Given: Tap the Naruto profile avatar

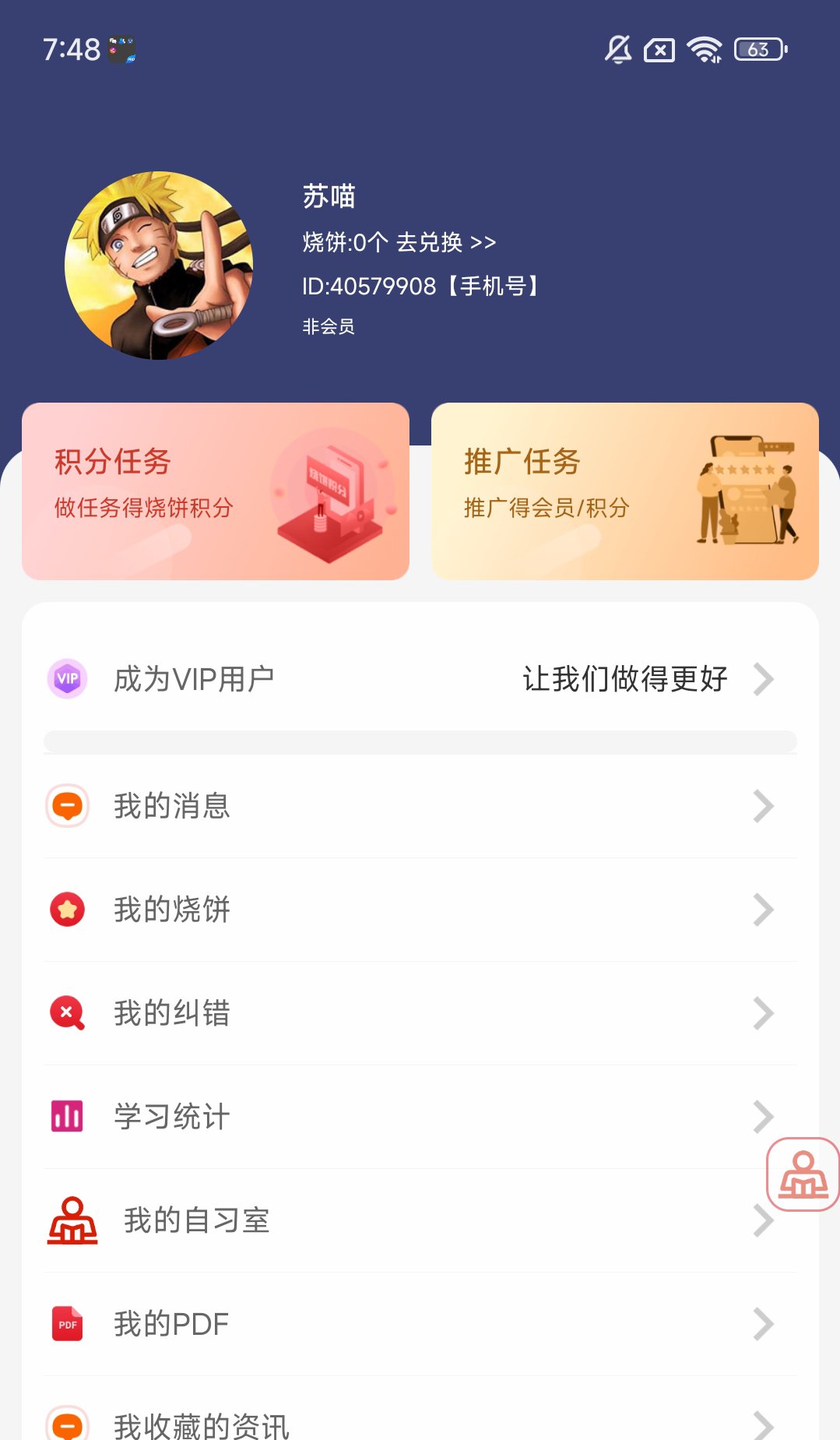Looking at the screenshot, I should pos(159,266).
